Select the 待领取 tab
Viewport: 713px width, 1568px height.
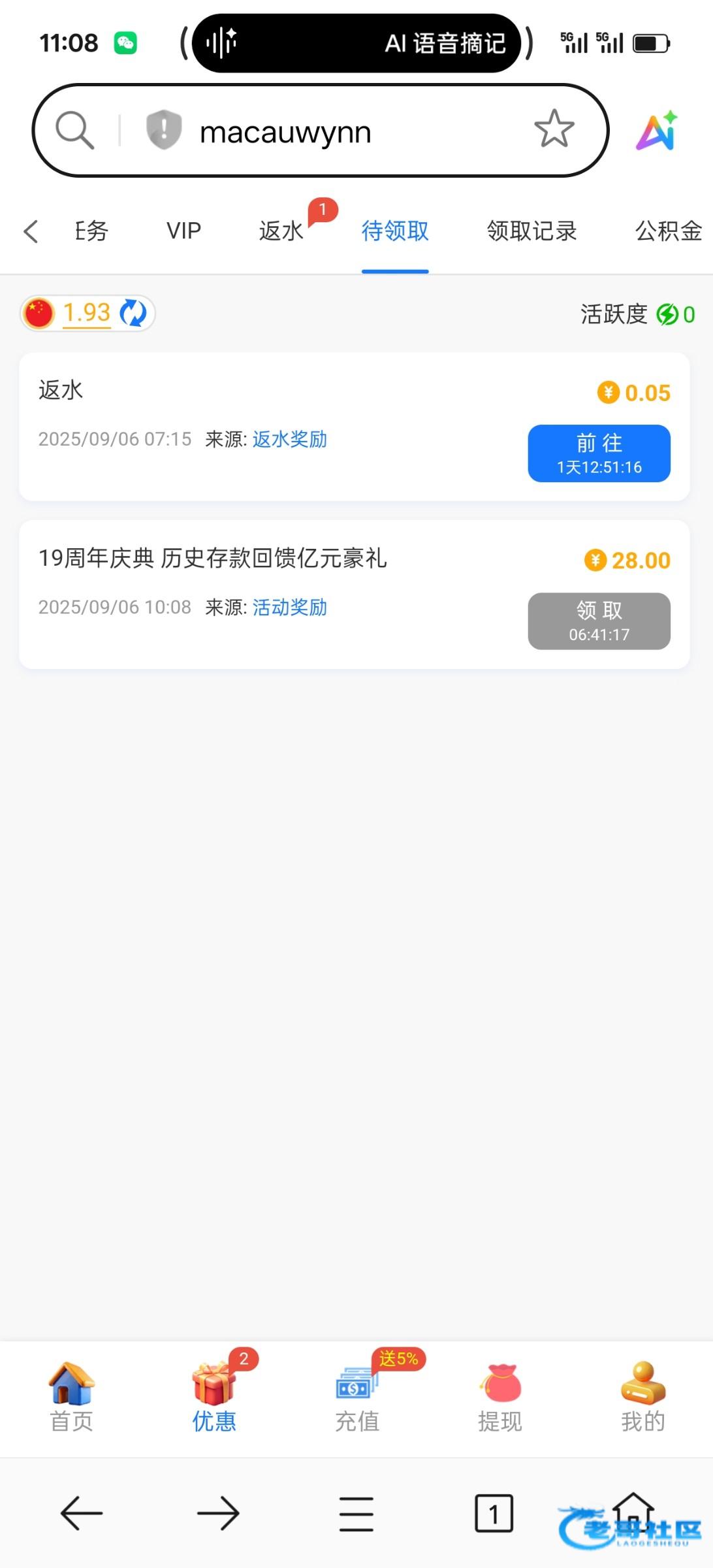395,231
